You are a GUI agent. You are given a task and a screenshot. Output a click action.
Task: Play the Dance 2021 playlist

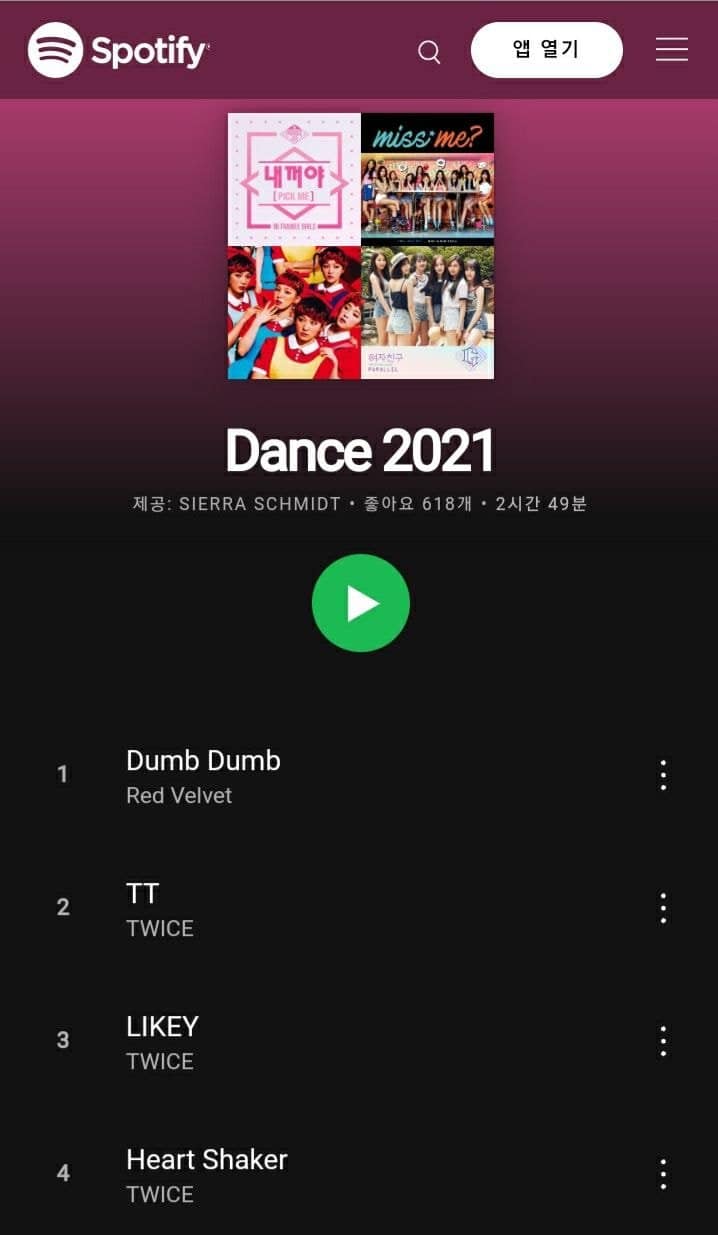360,603
